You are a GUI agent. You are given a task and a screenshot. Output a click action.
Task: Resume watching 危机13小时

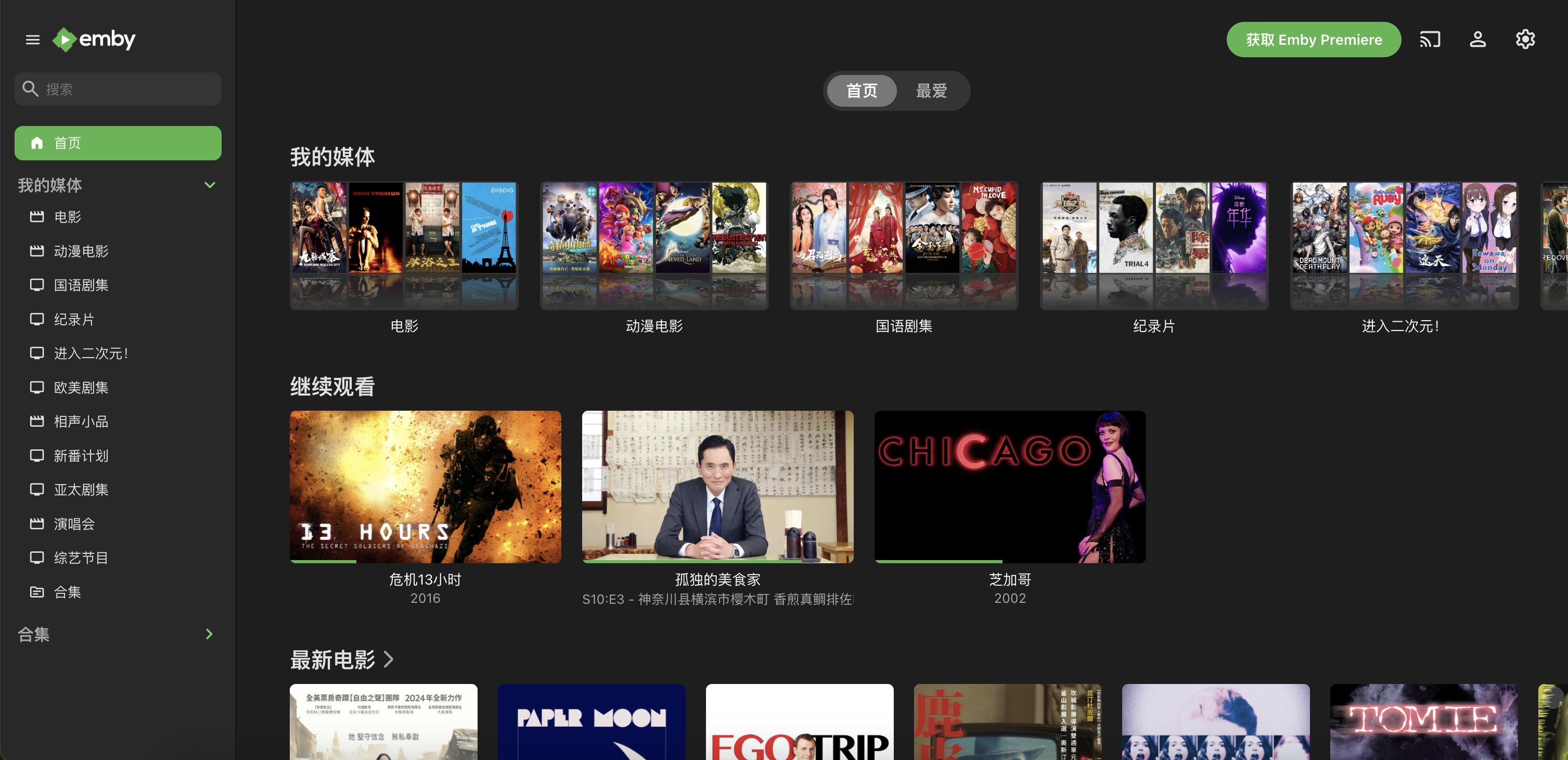(x=426, y=487)
